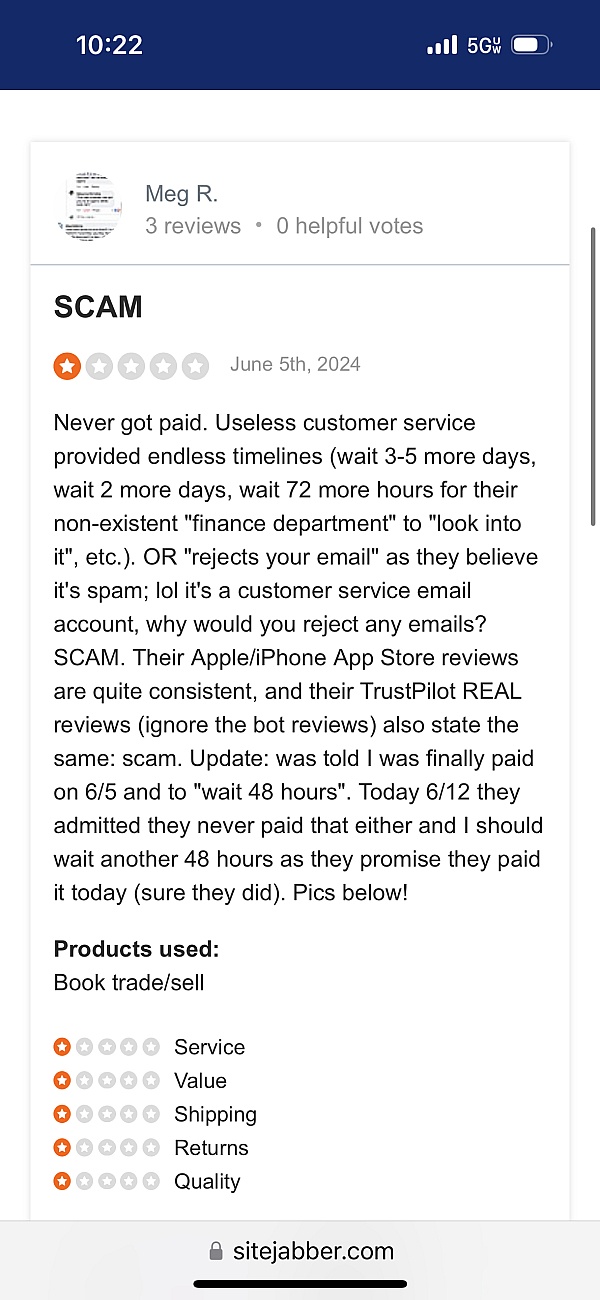Open Meg R.'s reviewer profile name
The height and width of the screenshot is (1300, 600).
[181, 194]
